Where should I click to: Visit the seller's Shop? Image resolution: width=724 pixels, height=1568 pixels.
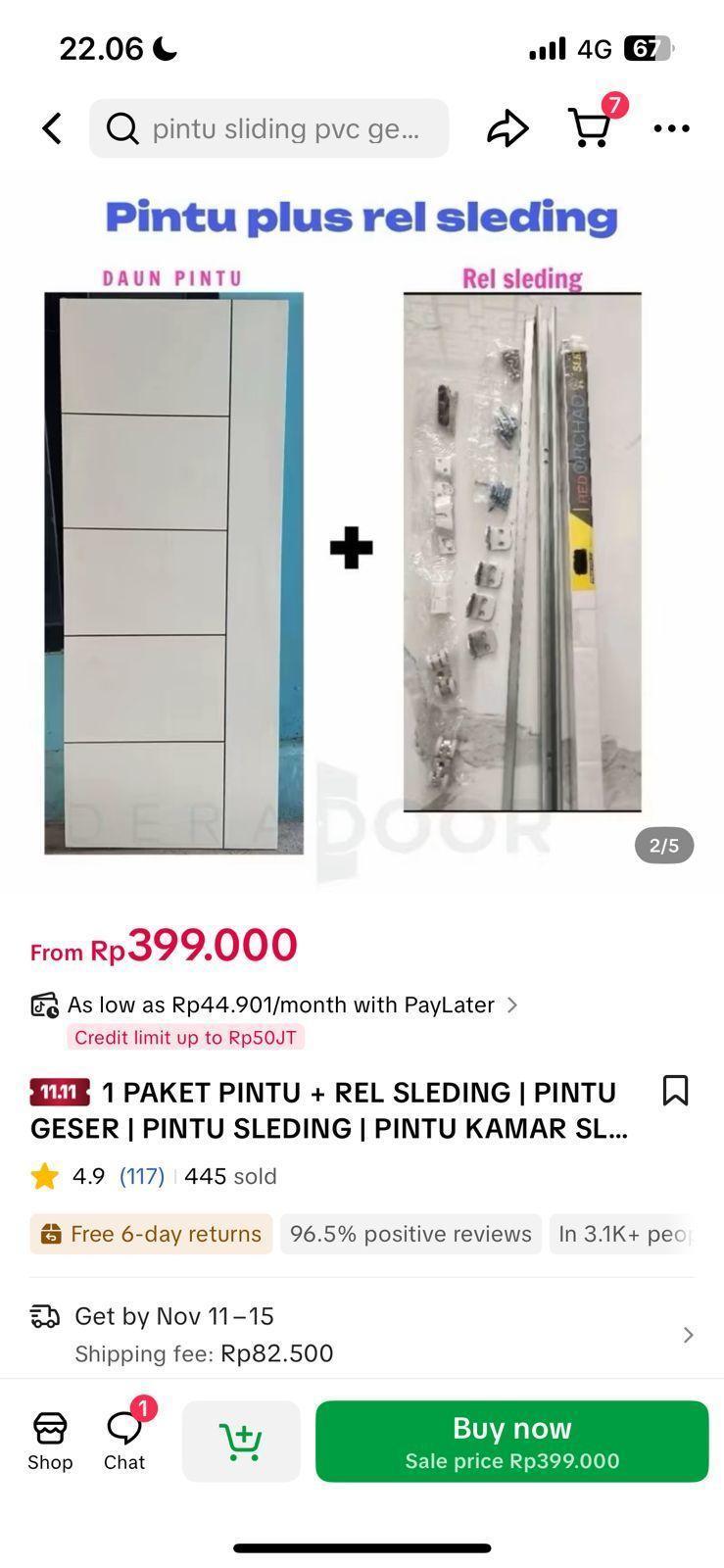[50, 1441]
